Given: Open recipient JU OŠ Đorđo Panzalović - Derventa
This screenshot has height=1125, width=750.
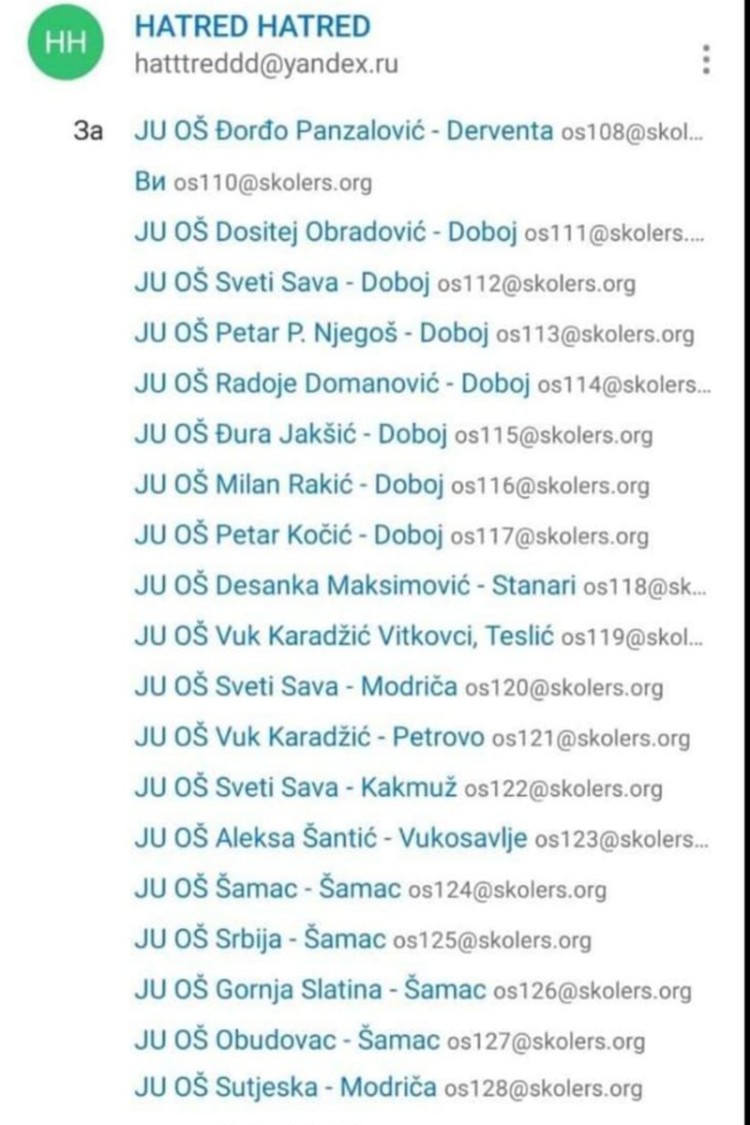Looking at the screenshot, I should [343, 132].
